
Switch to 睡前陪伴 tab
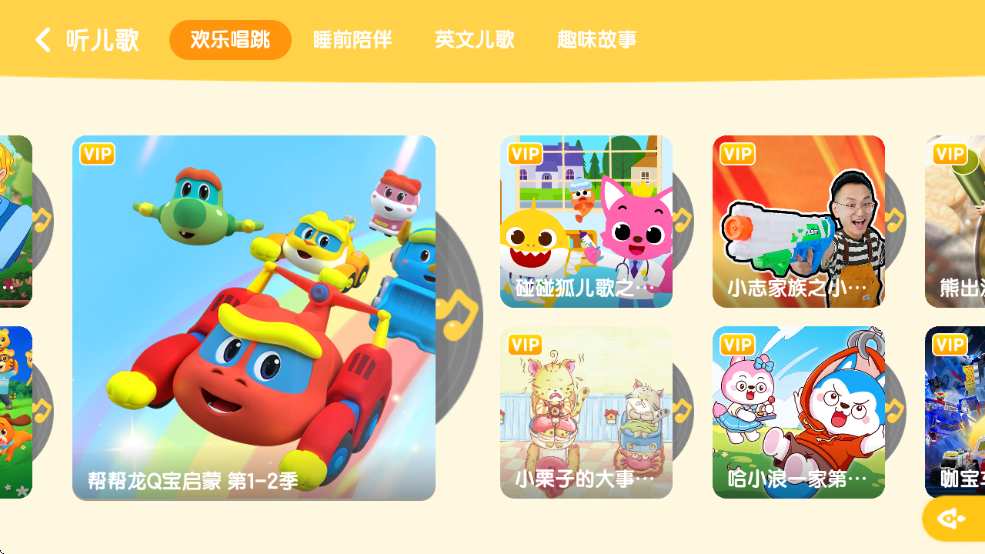point(352,40)
